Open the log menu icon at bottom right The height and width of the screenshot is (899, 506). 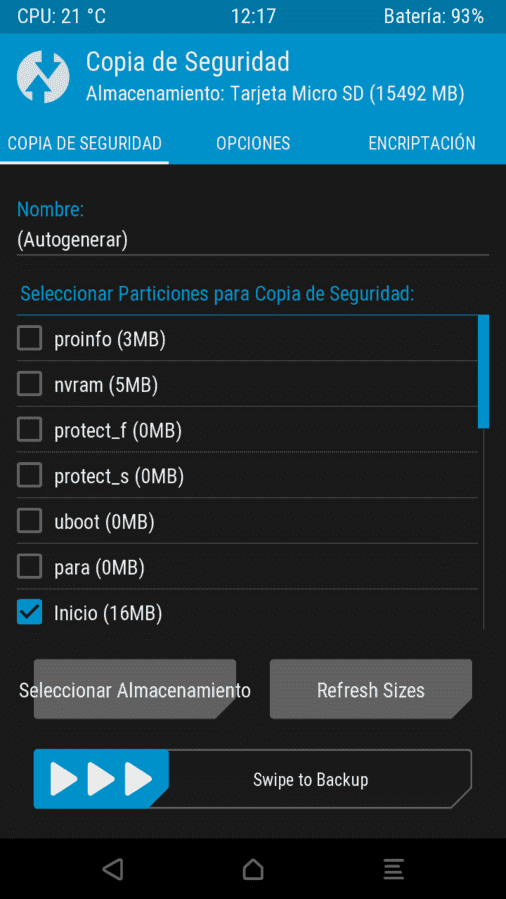pyautogui.click(x=394, y=869)
